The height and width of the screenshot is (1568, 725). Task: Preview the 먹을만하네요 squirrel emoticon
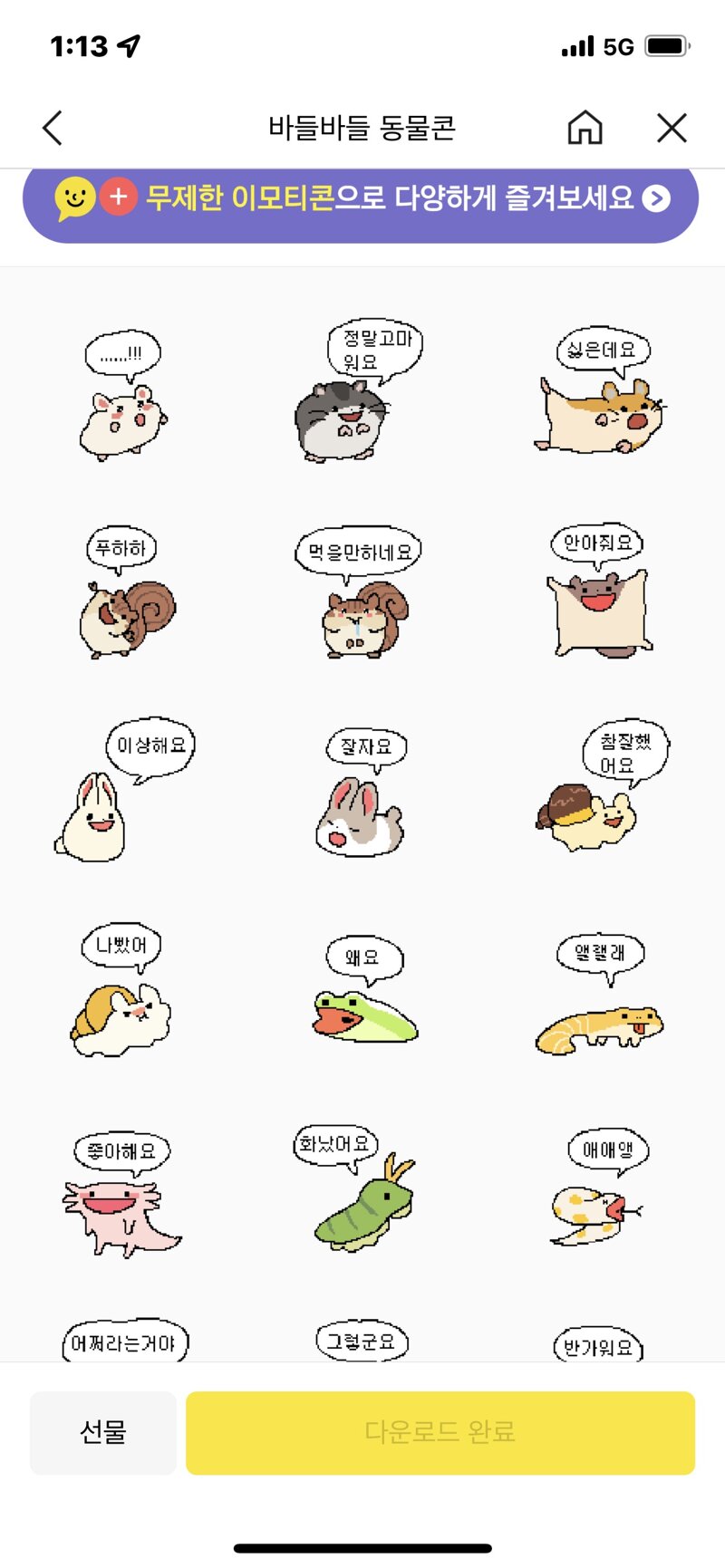tap(361, 596)
